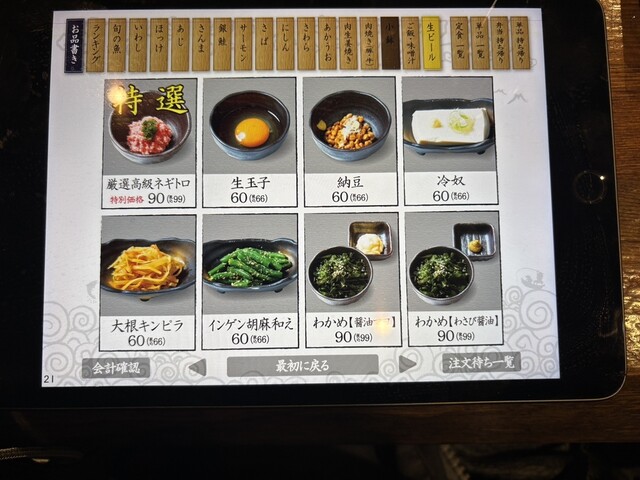Order the 生玉子 item
Image resolution: width=640 pixels, height=480 pixels.
click(250, 142)
